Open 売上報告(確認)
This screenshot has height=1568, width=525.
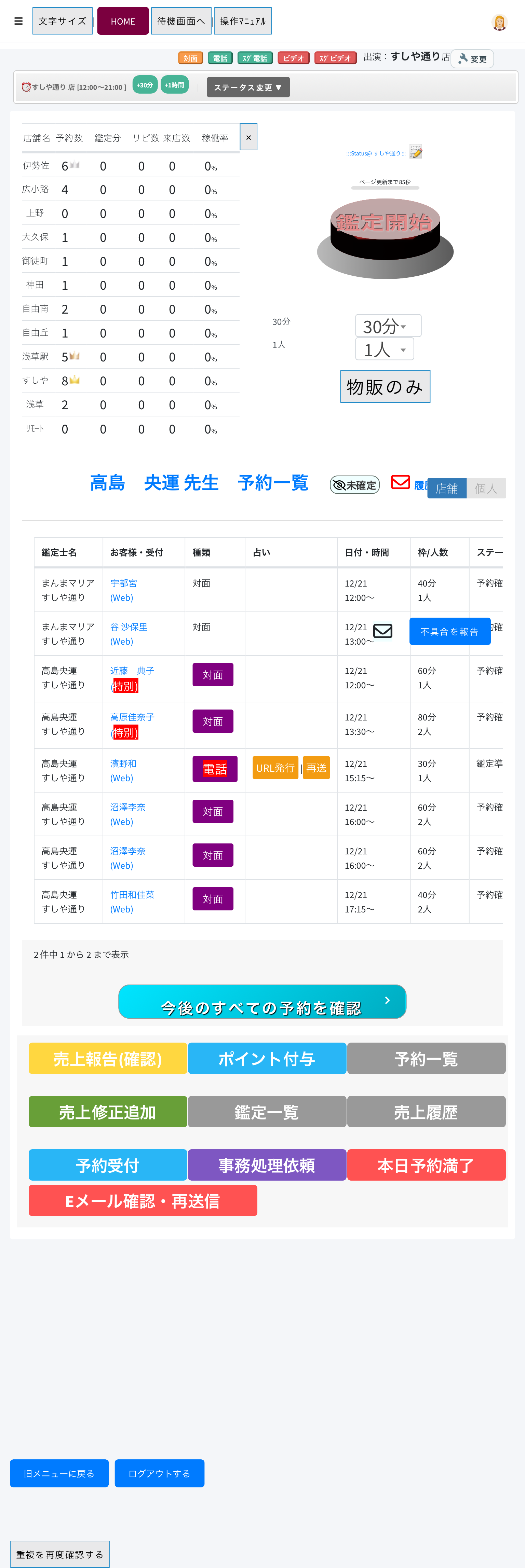(108, 1059)
